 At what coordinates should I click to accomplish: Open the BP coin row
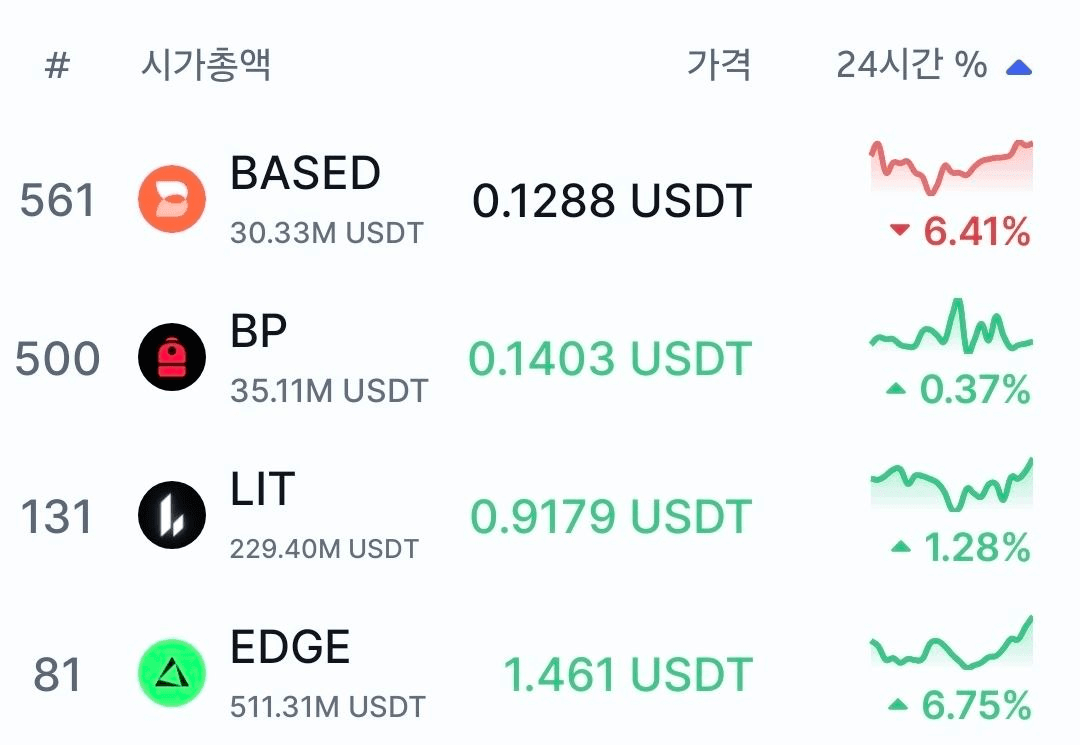point(259,332)
